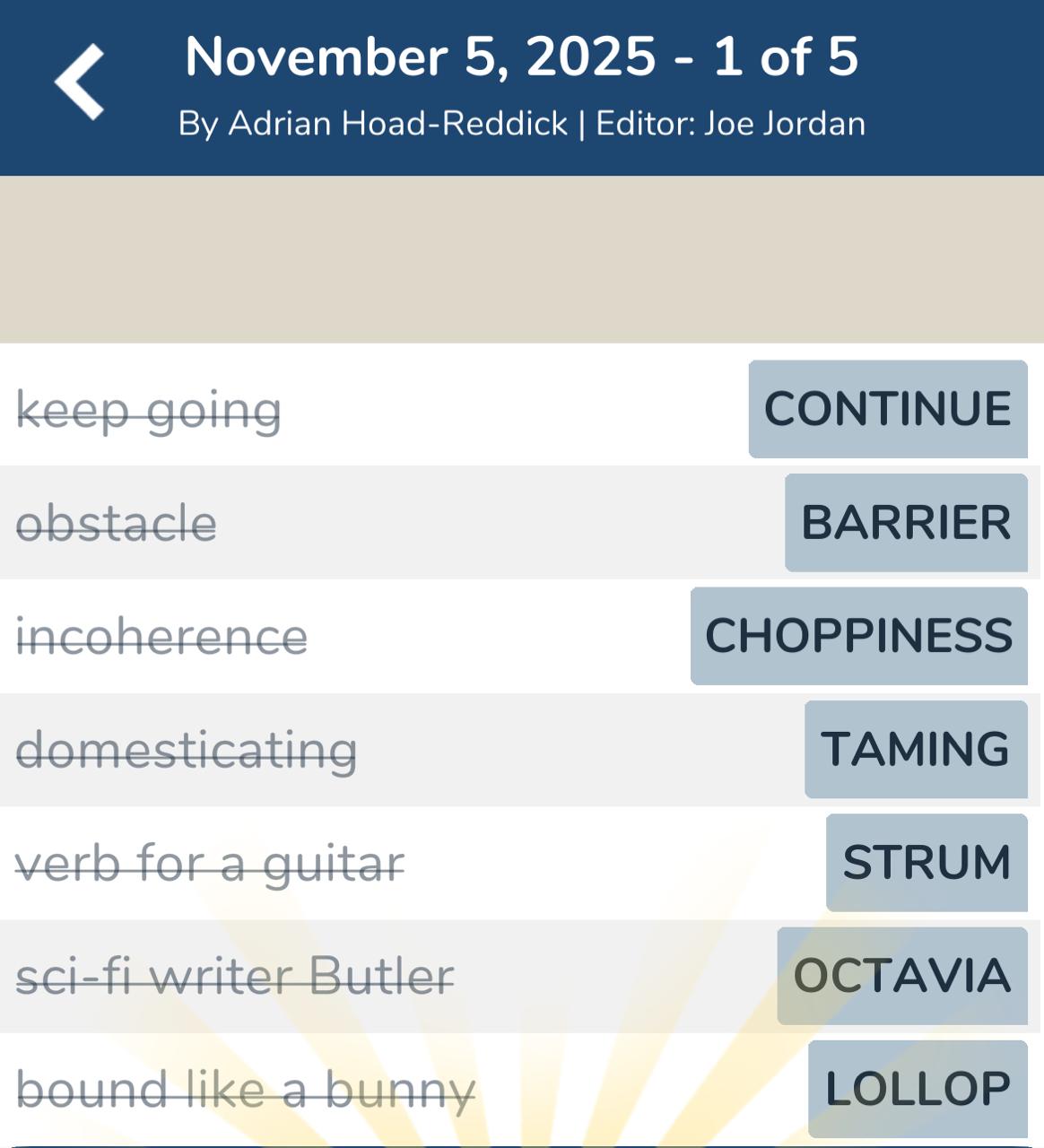
Task: Tap the title 'November 5, 2025 - 1 of 5'
Action: (522, 58)
